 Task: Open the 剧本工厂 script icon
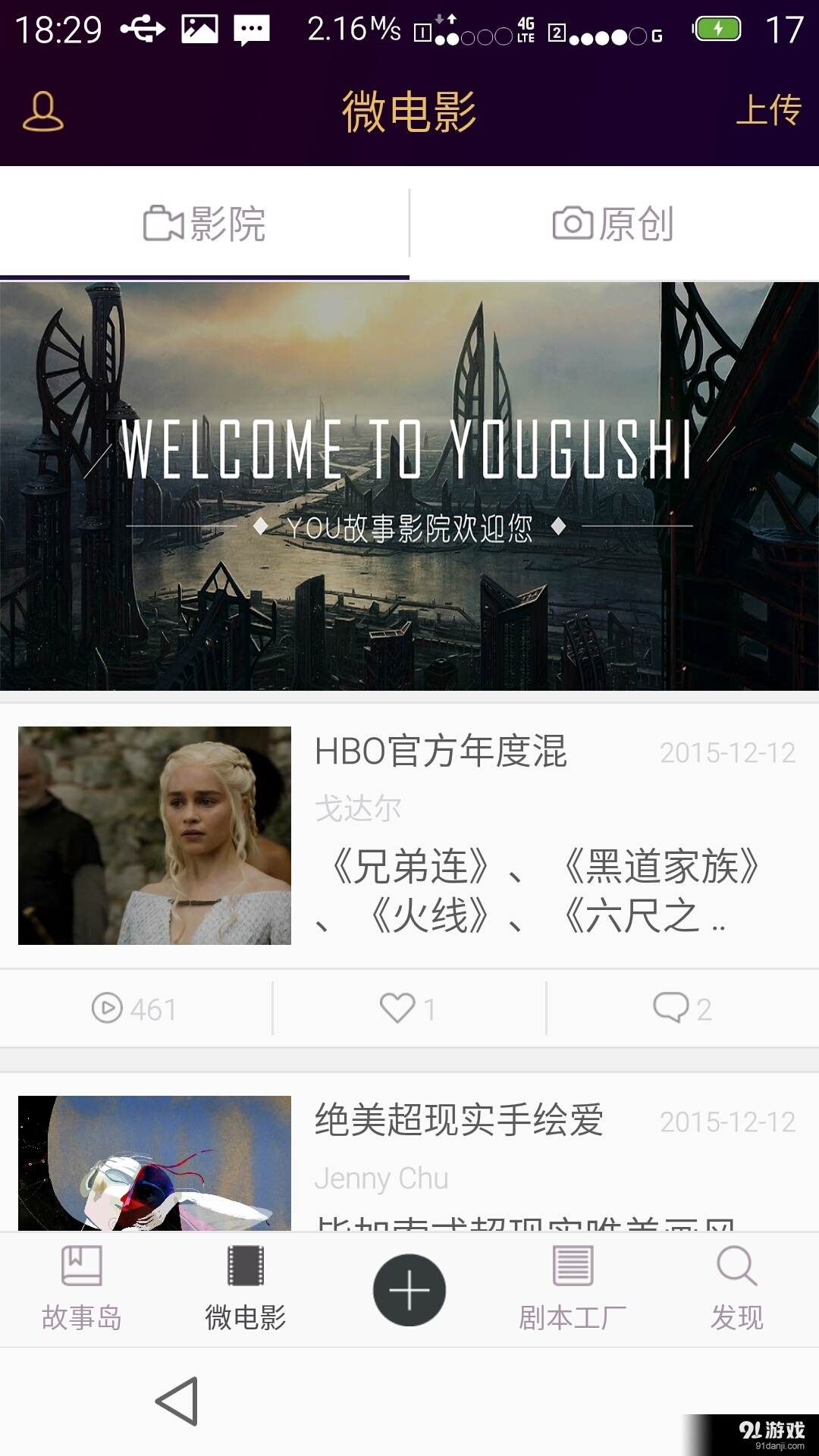pos(575,1263)
